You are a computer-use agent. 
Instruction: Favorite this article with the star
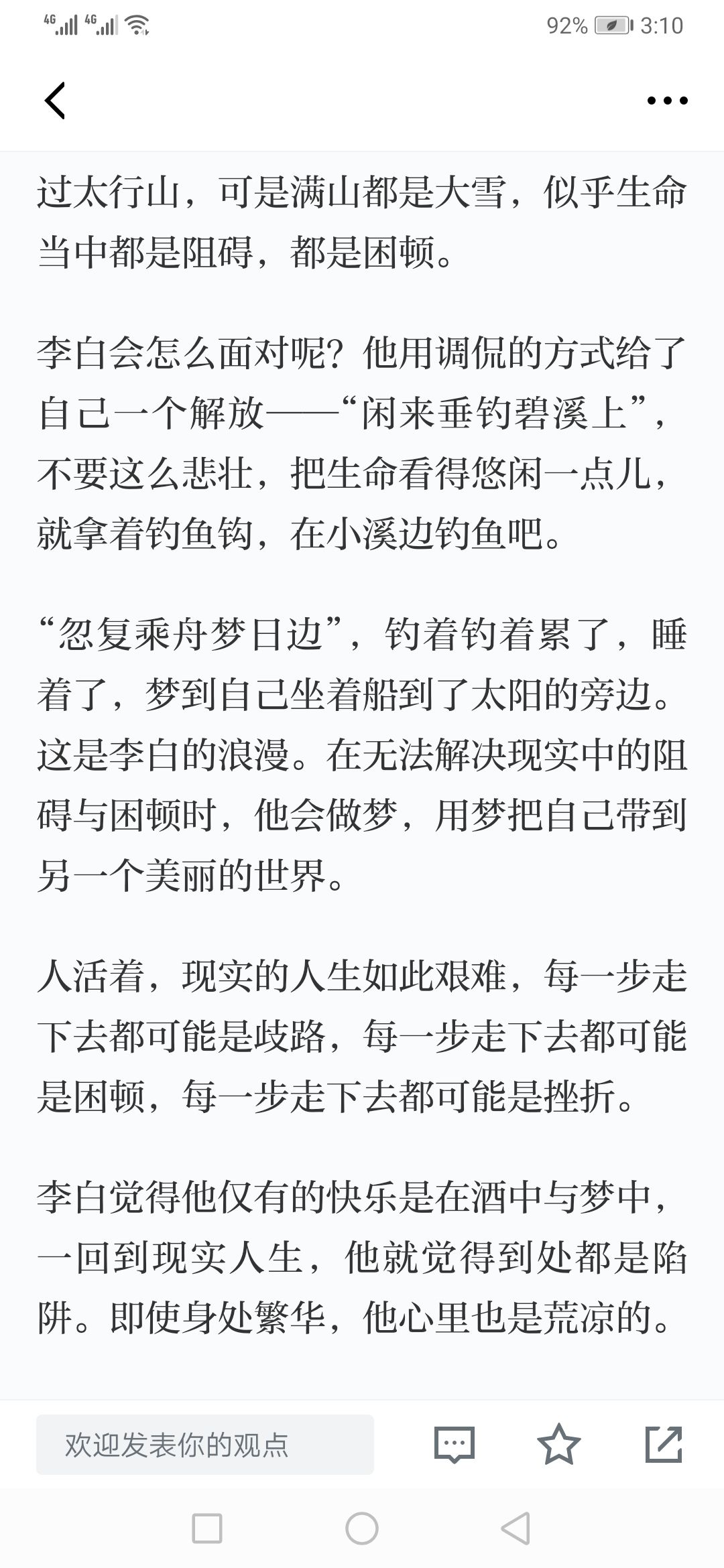coord(559,1444)
